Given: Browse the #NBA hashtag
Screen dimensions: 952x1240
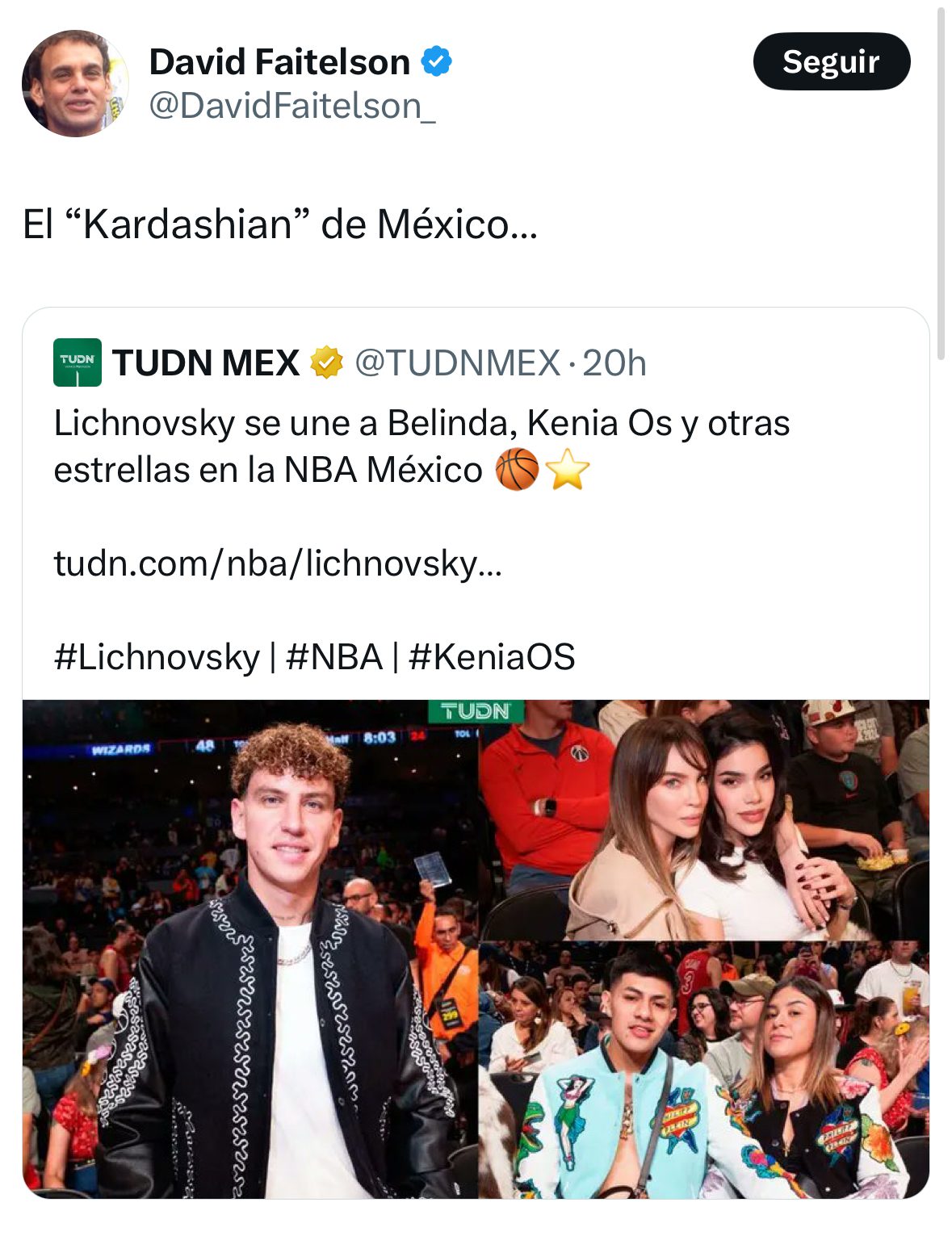Looking at the screenshot, I should pos(333,657).
